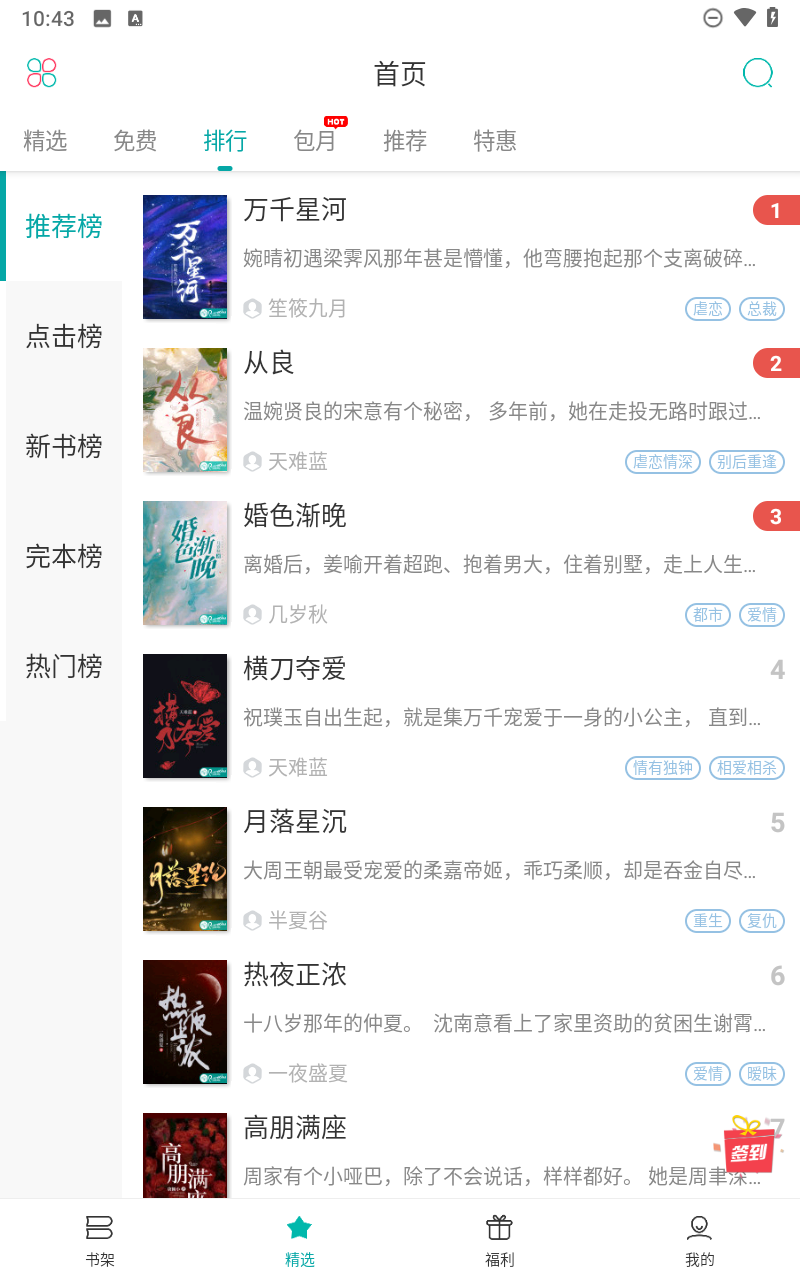Switch to the 热门榜 ranking
The height and width of the screenshot is (1280, 800).
pos(64,667)
